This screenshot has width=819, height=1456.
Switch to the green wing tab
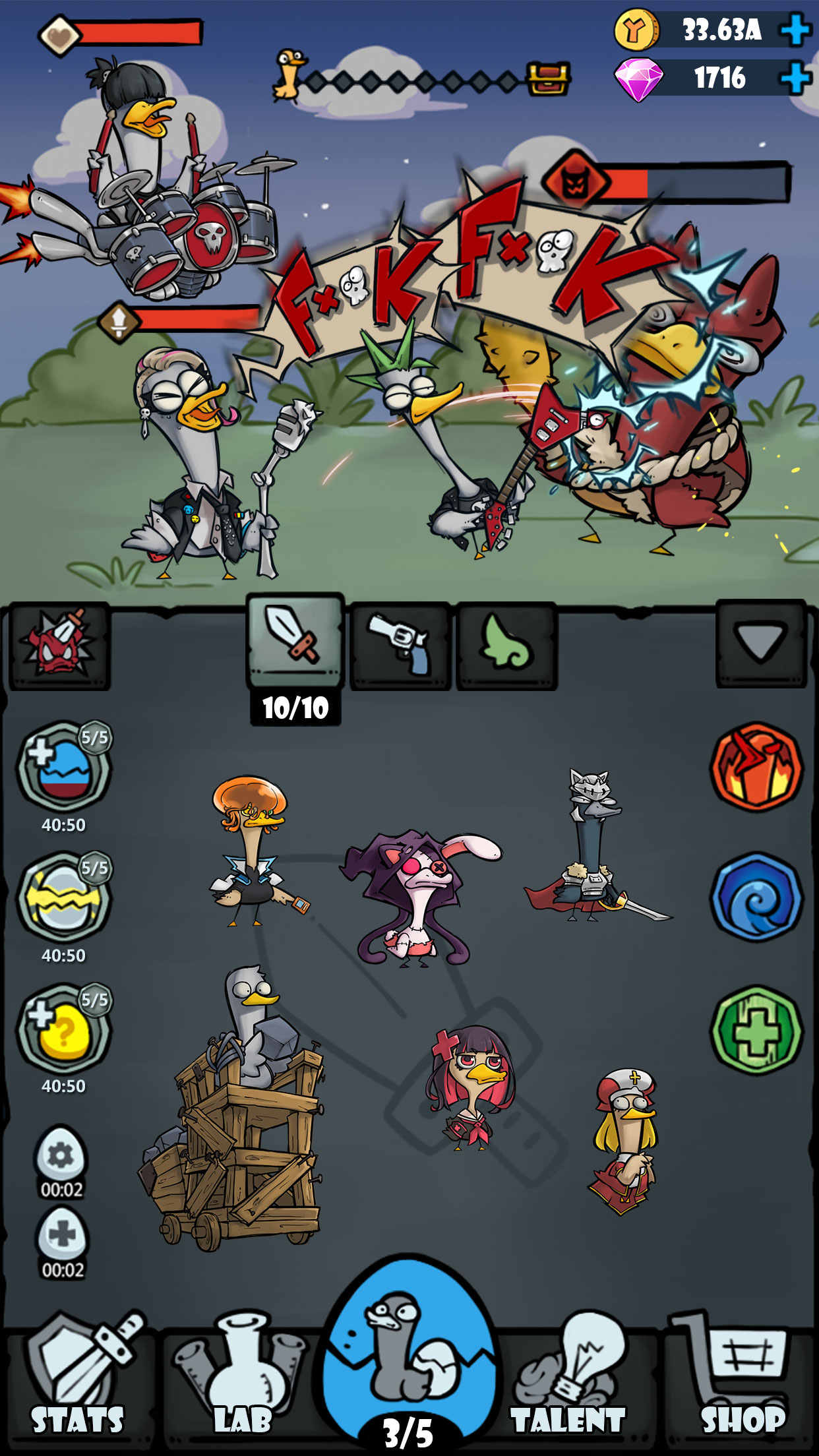[x=506, y=646]
